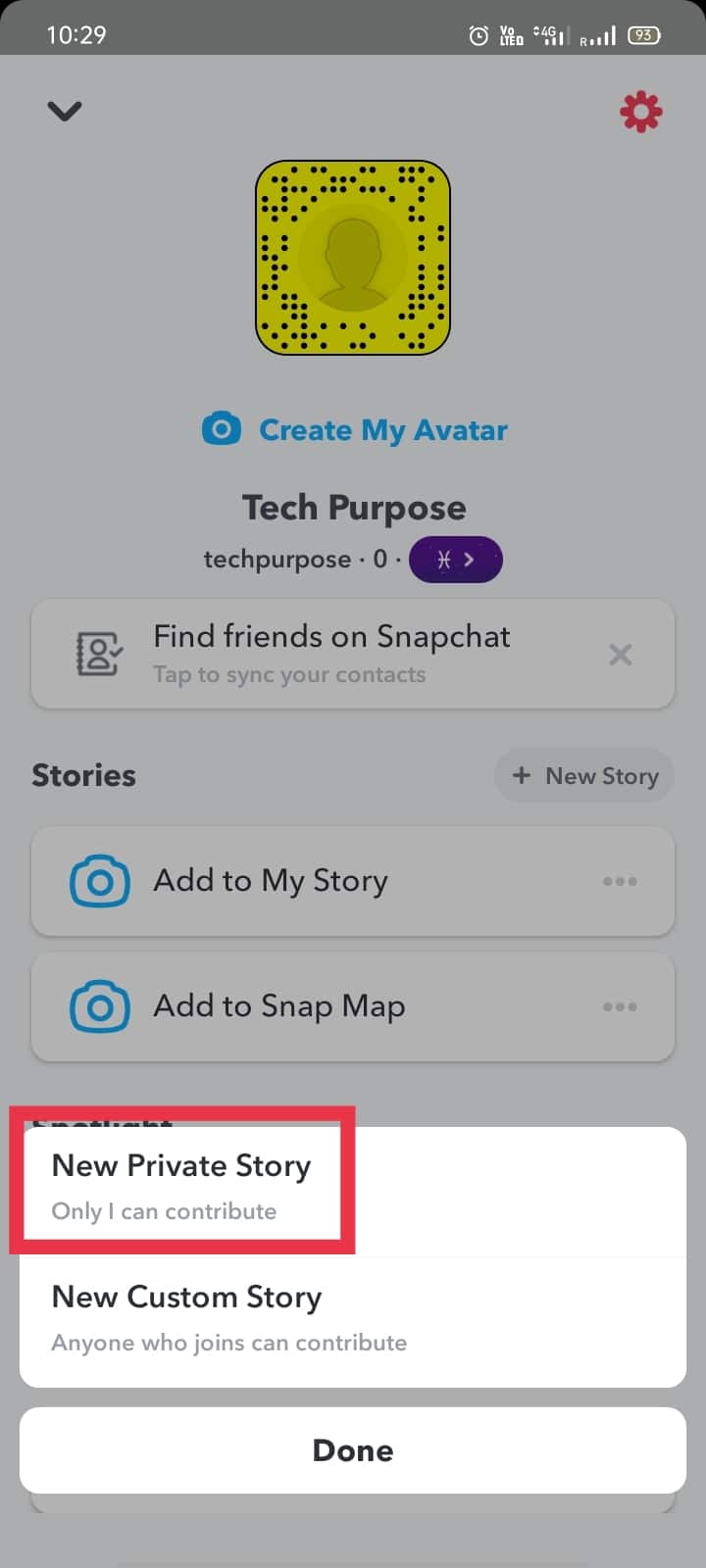Open options for Add to My Story
Viewport: 706px width, 1568px height.
click(620, 881)
